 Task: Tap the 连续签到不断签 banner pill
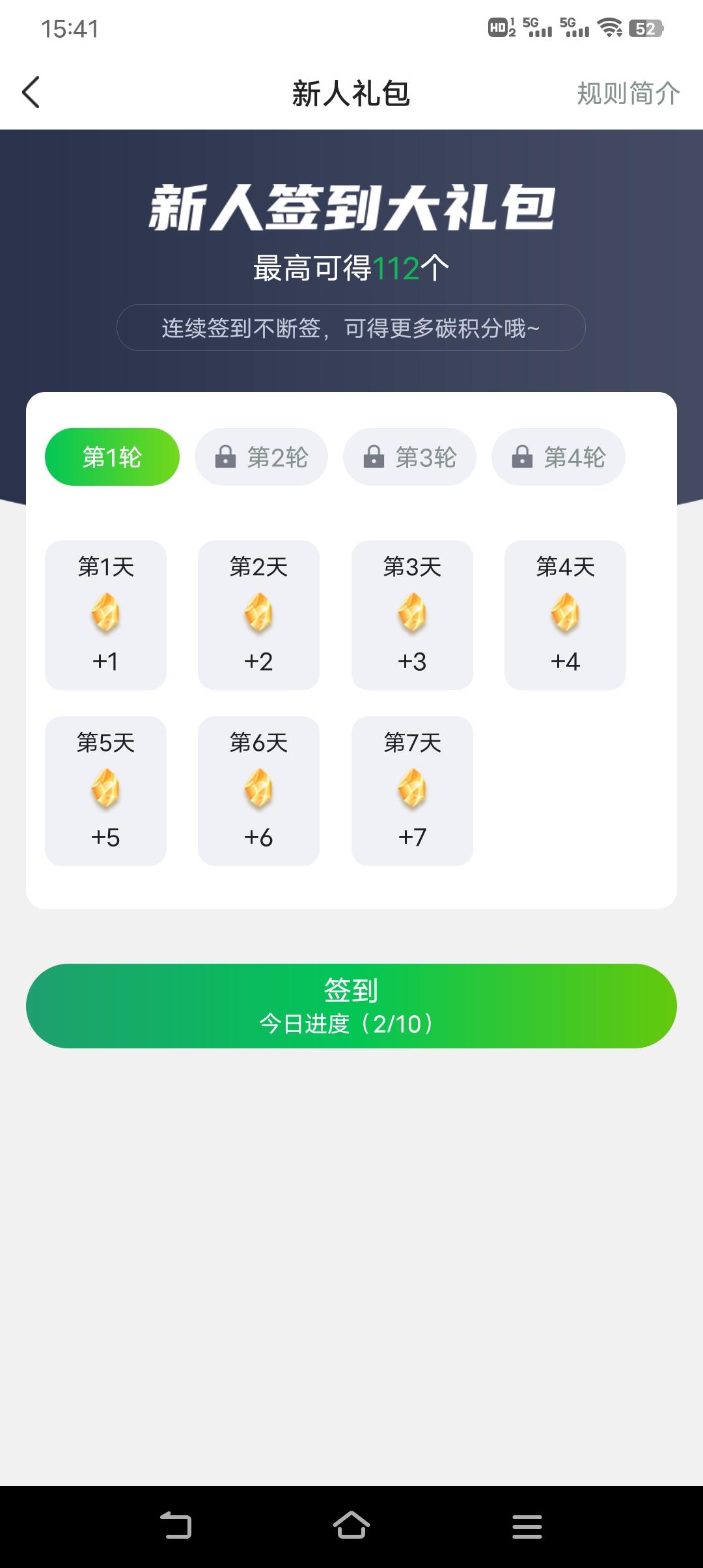pos(351,328)
